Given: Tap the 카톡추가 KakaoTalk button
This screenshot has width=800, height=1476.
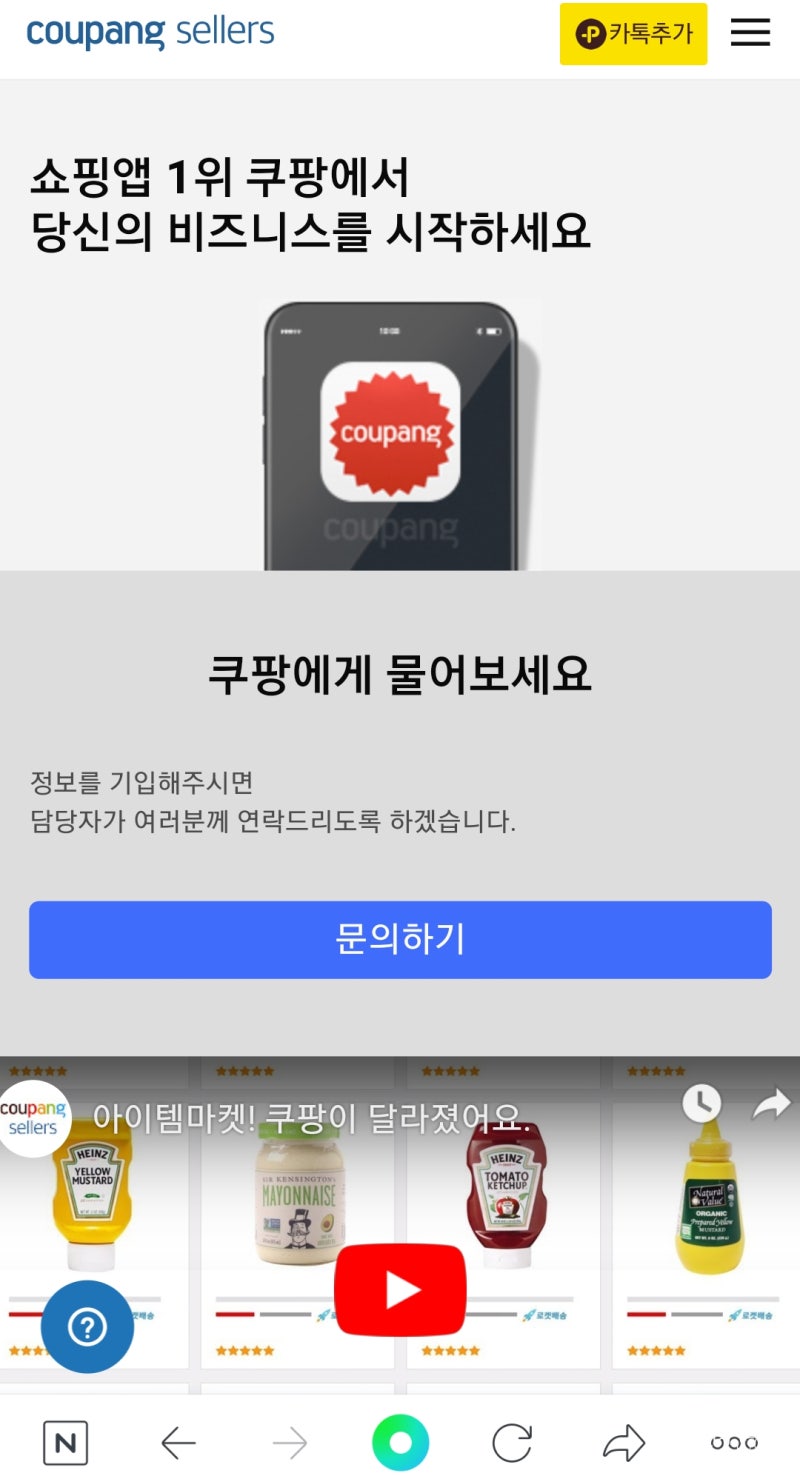Looking at the screenshot, I should click(633, 34).
